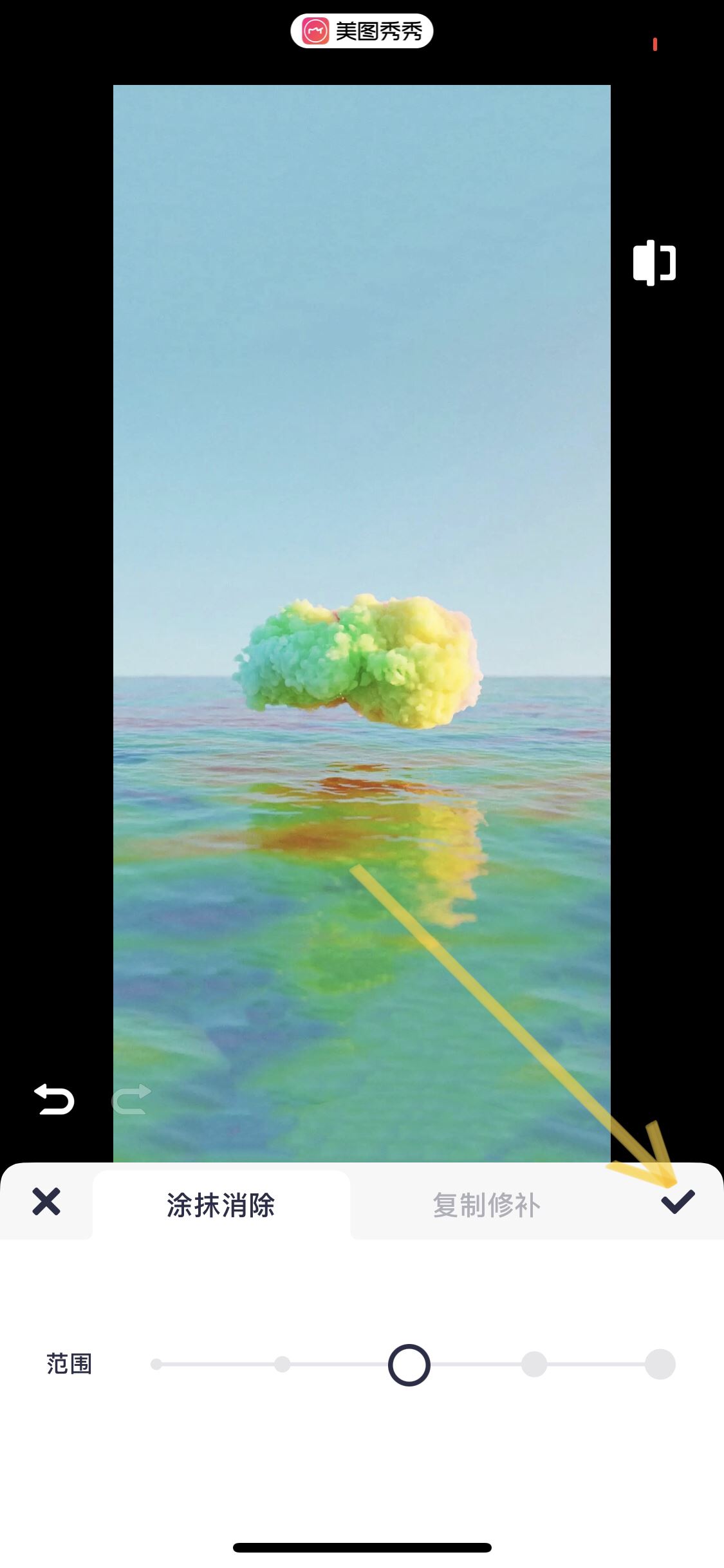Screen dimensions: 724x1568
Task: Cancel editing with the X button
Action: click(x=46, y=1202)
